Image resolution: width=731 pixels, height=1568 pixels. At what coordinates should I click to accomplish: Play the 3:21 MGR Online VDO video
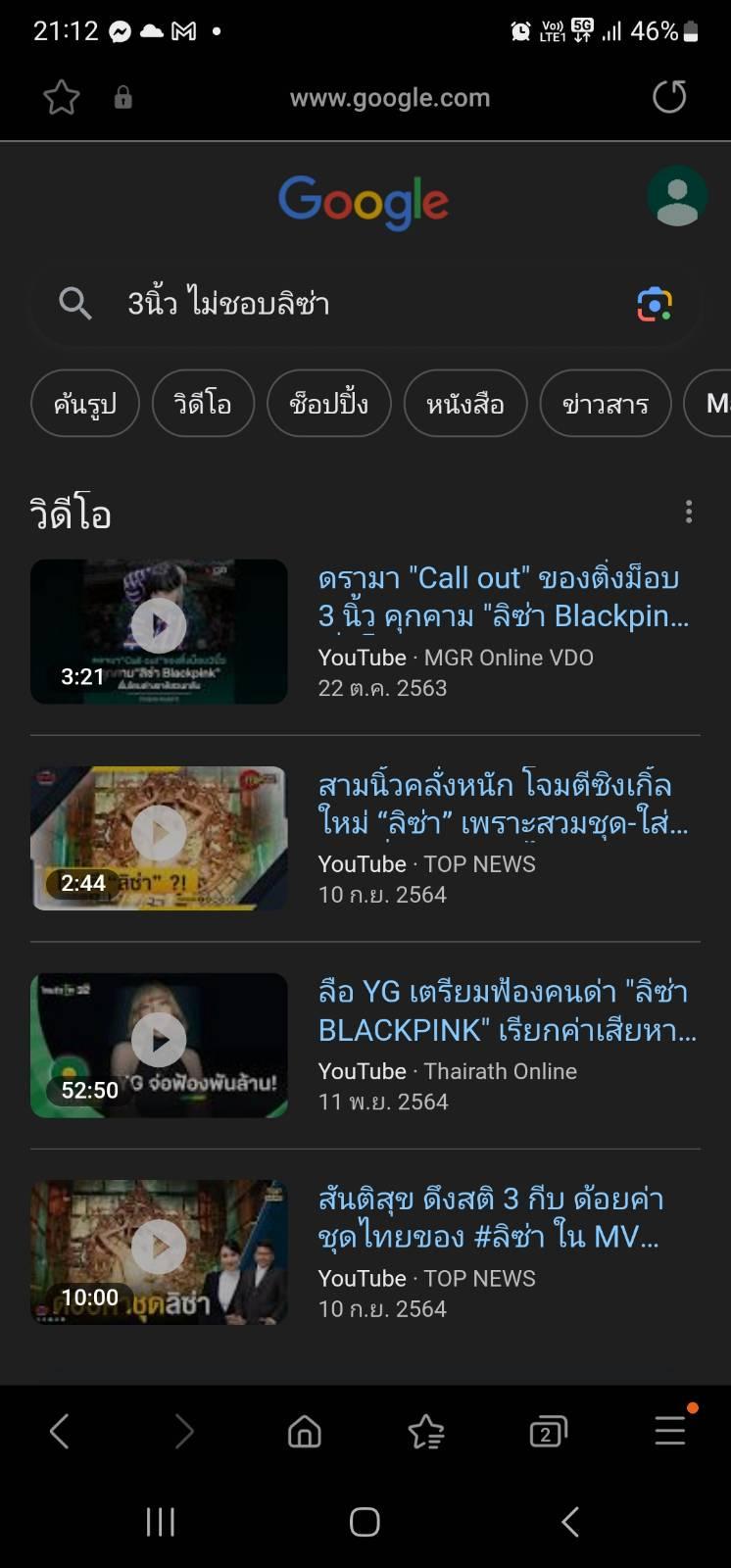point(159,631)
